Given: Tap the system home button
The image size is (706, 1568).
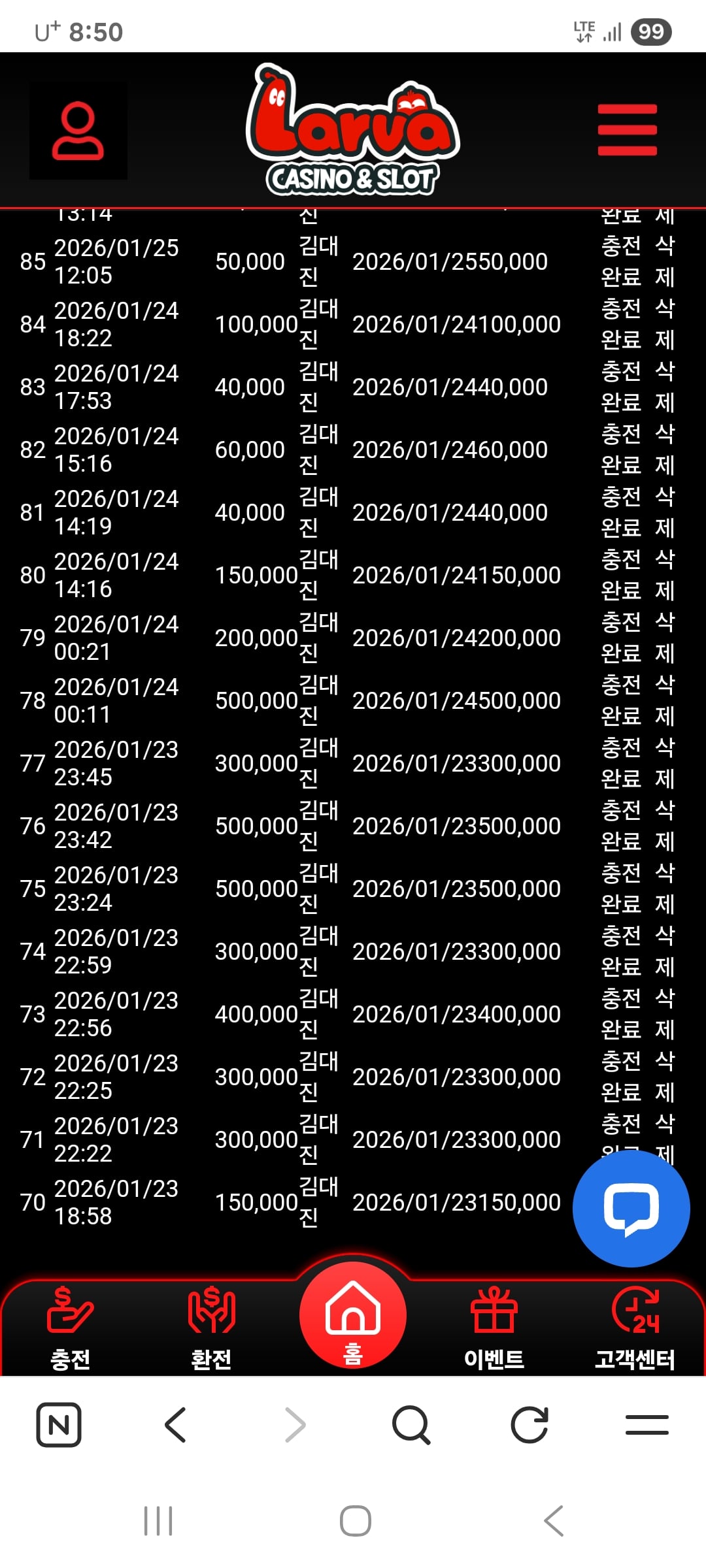Looking at the screenshot, I should click(x=356, y=1521).
